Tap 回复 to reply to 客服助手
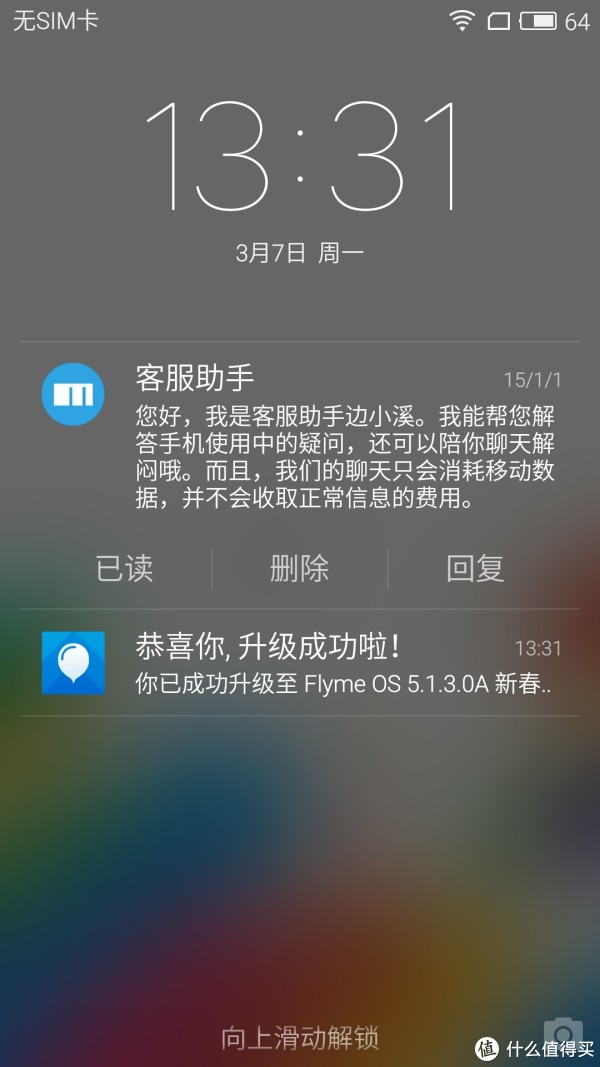The height and width of the screenshot is (1067, 600). pos(475,569)
